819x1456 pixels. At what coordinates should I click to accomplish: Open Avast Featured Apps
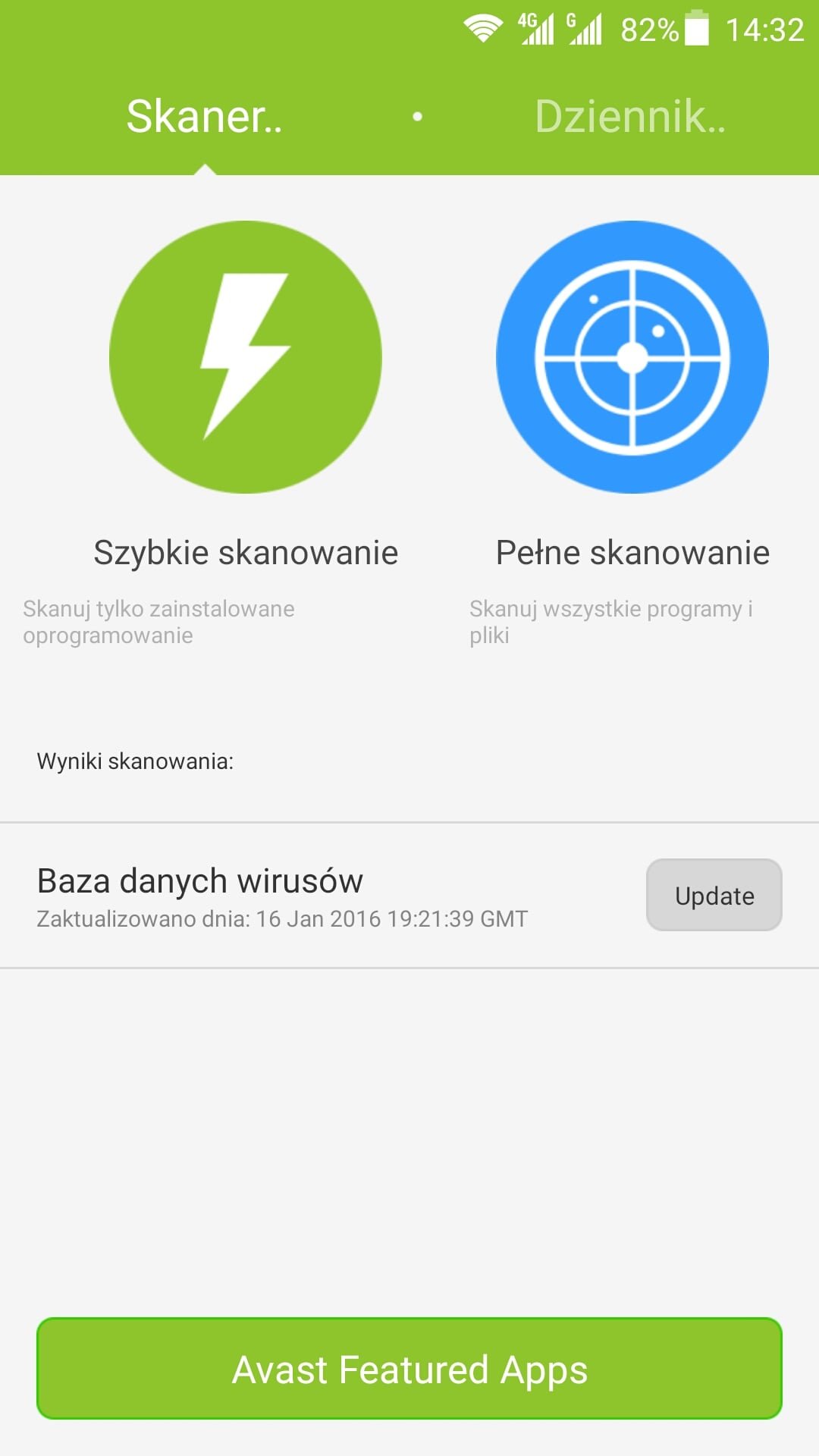point(409,1369)
